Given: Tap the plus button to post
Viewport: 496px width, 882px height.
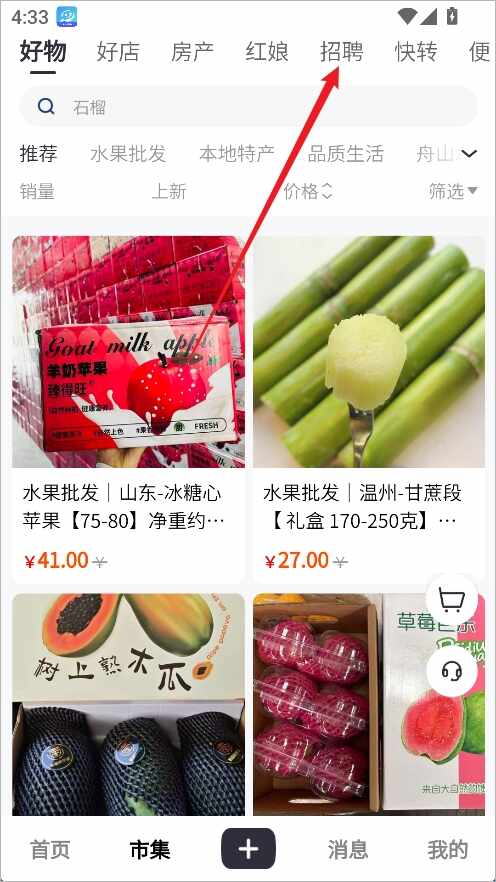Looking at the screenshot, I should coord(248,848).
